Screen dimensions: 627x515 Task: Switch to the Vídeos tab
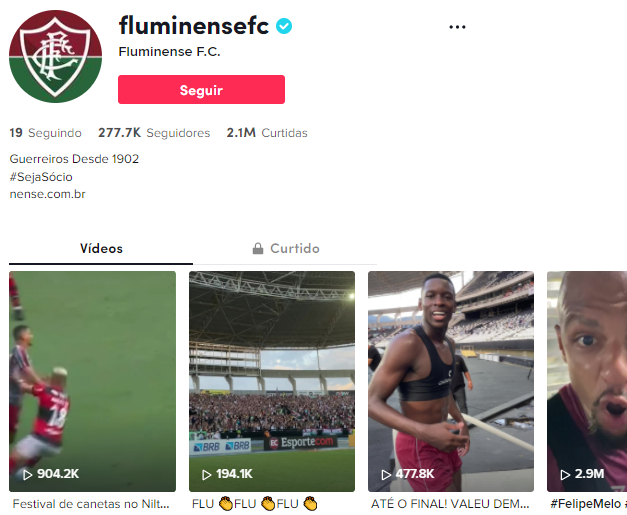tap(101, 248)
